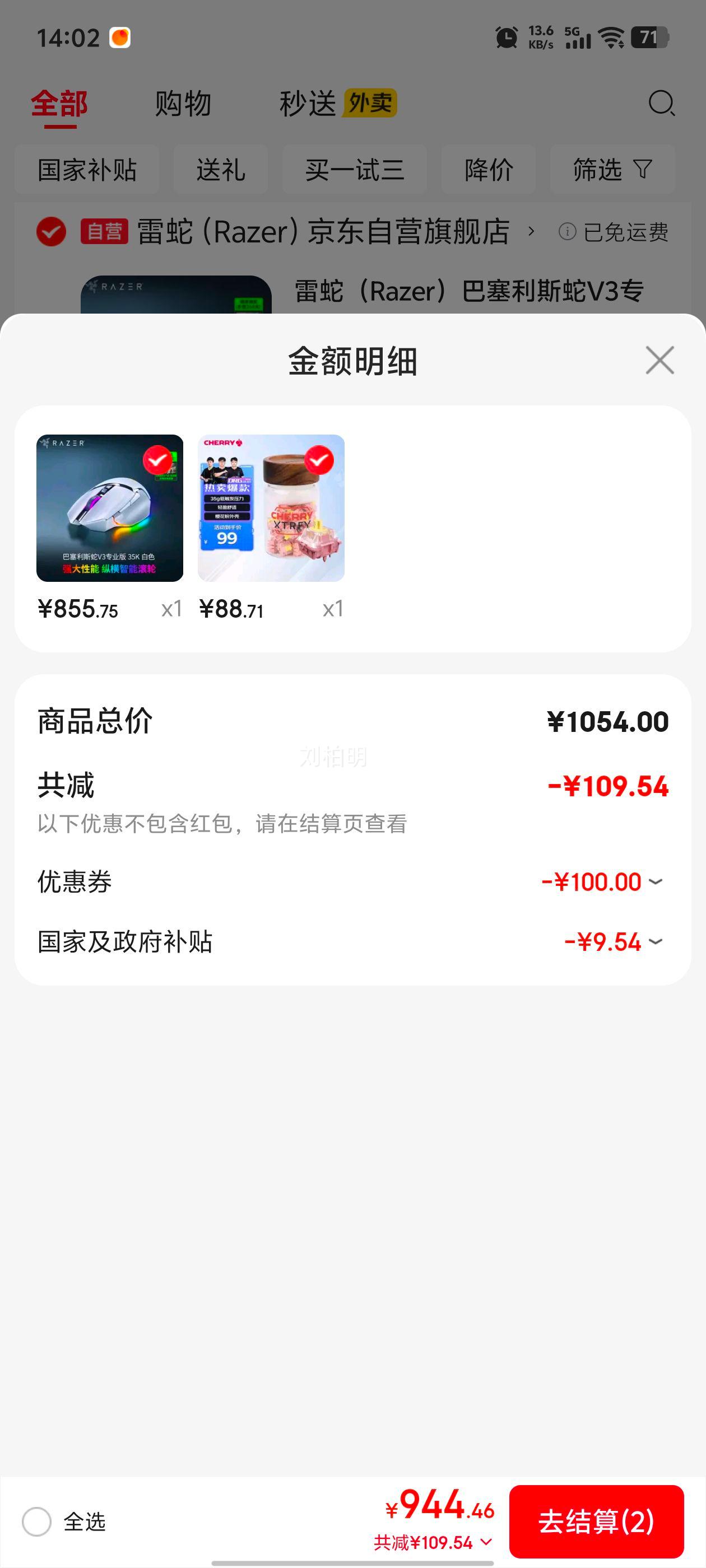The width and height of the screenshot is (706, 1568).
Task: Switch to the 购物 tab
Action: (183, 104)
